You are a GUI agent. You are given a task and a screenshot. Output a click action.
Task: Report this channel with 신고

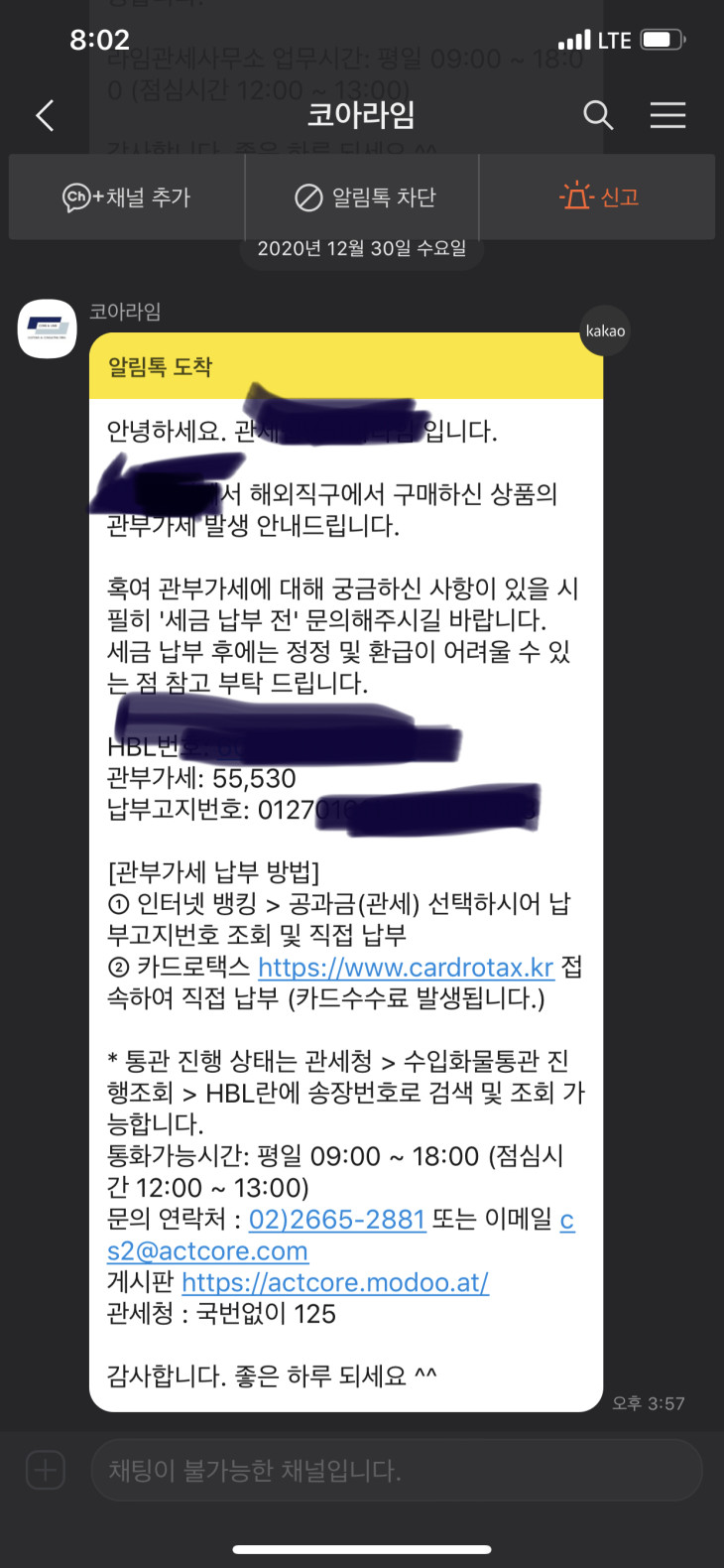599,197
